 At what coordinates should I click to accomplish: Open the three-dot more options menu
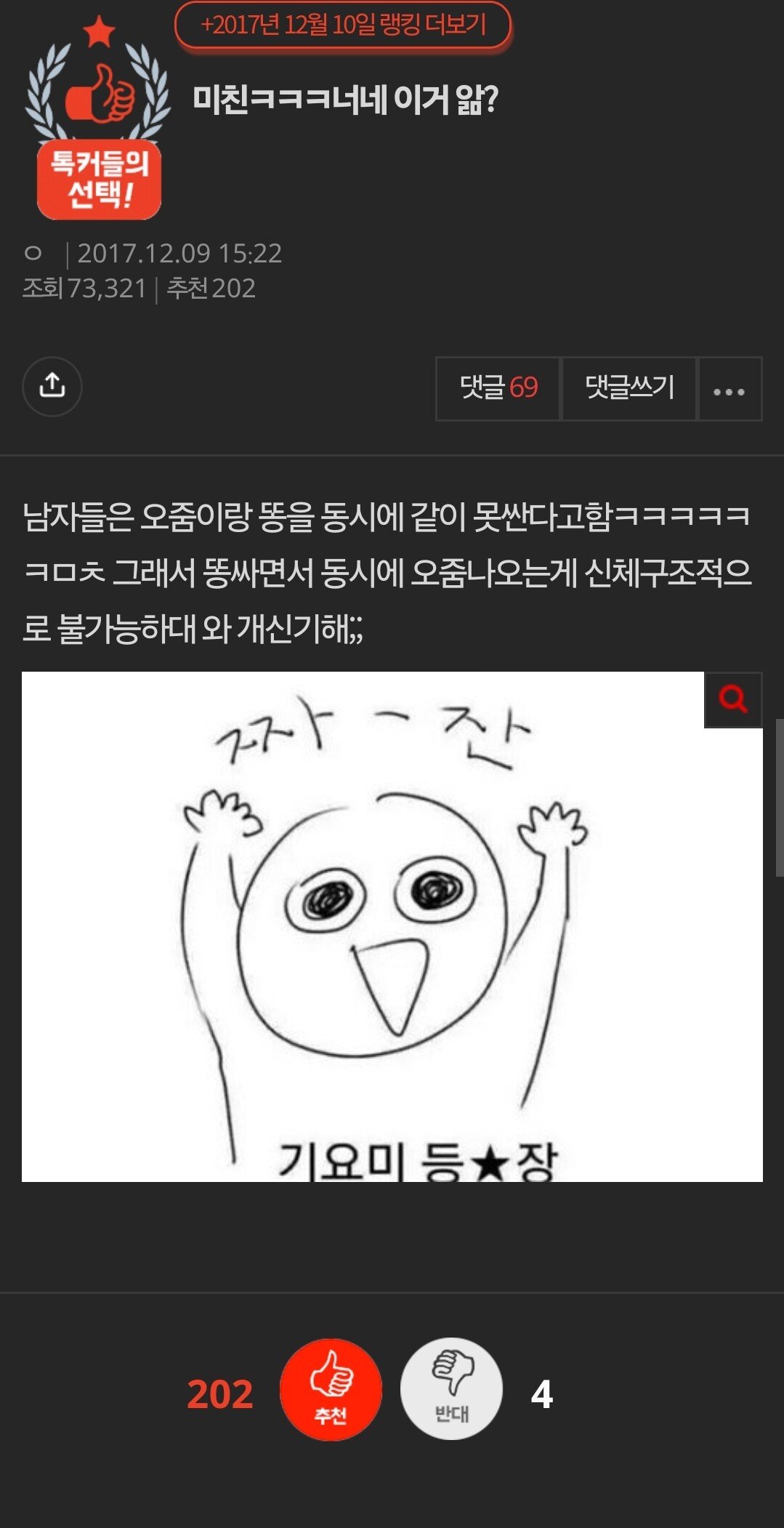pos(729,390)
